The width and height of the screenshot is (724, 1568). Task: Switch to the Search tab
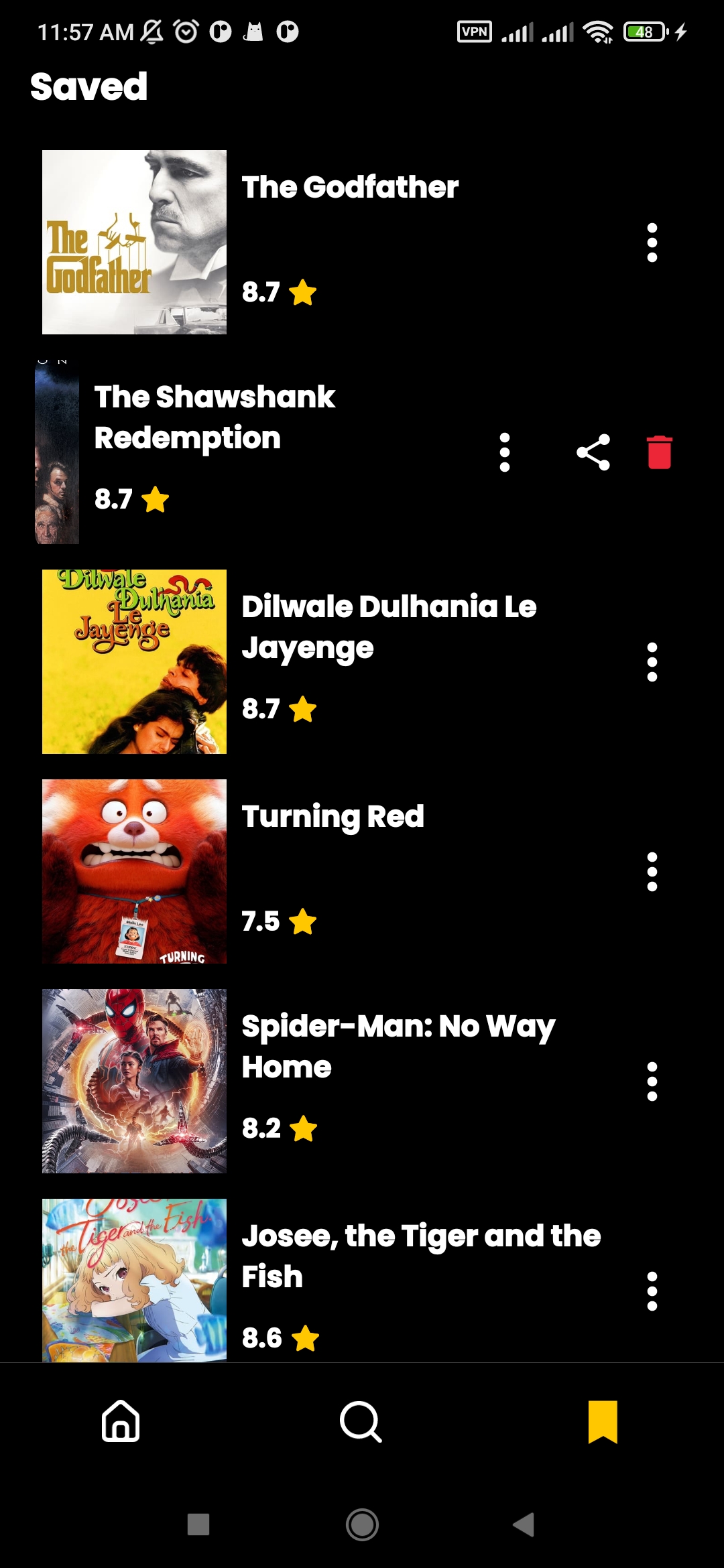tap(361, 1421)
